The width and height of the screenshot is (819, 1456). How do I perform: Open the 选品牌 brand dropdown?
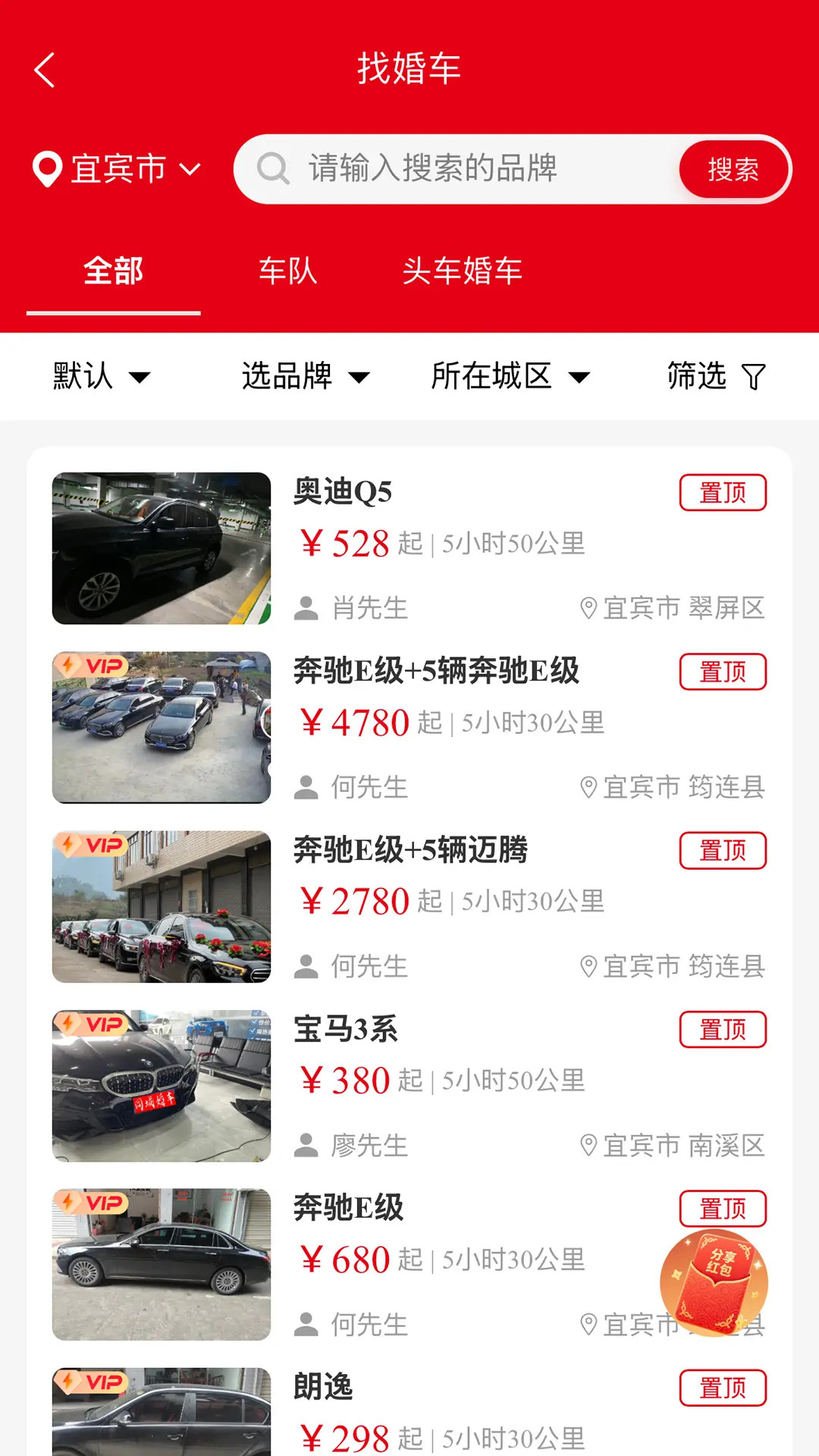click(302, 376)
